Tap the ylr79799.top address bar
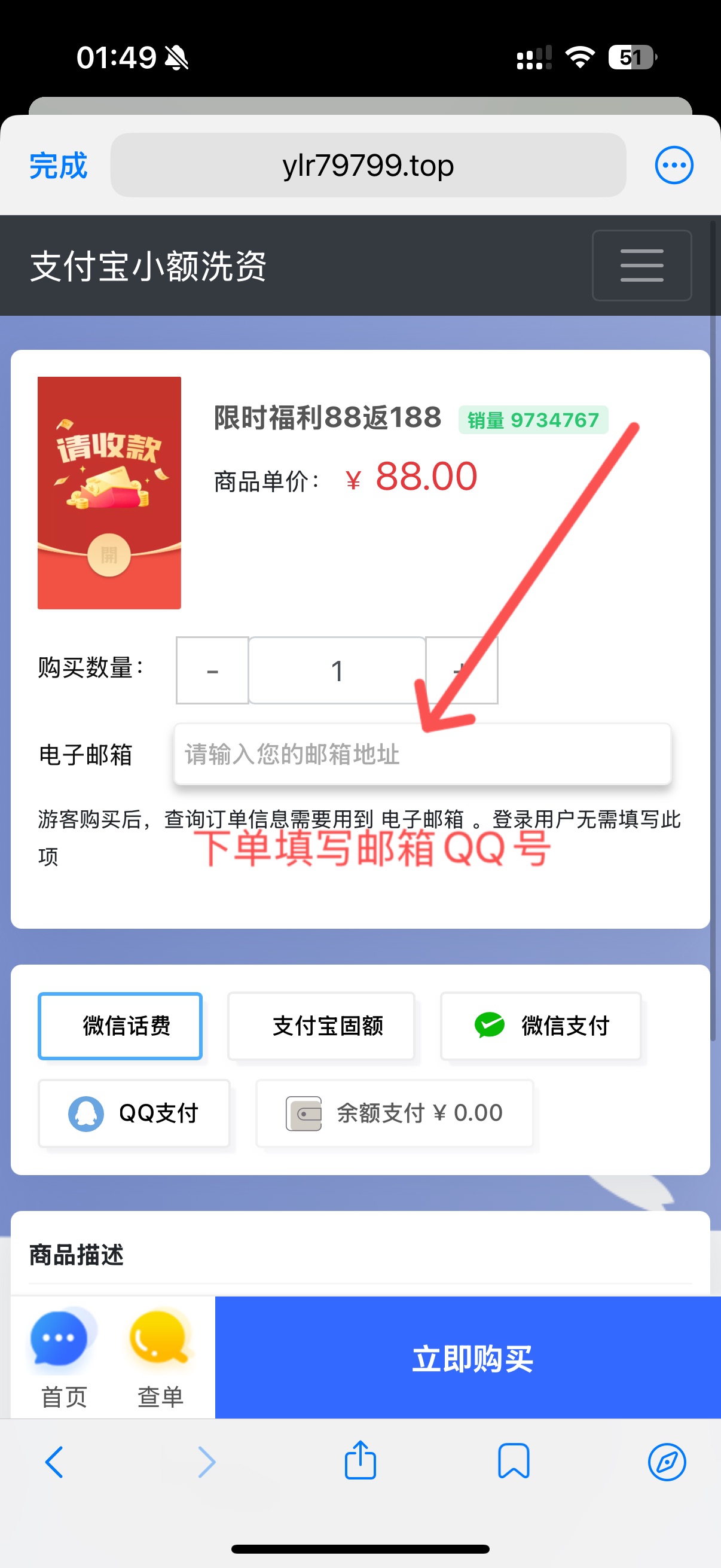This screenshot has width=721, height=1568. 368,165
